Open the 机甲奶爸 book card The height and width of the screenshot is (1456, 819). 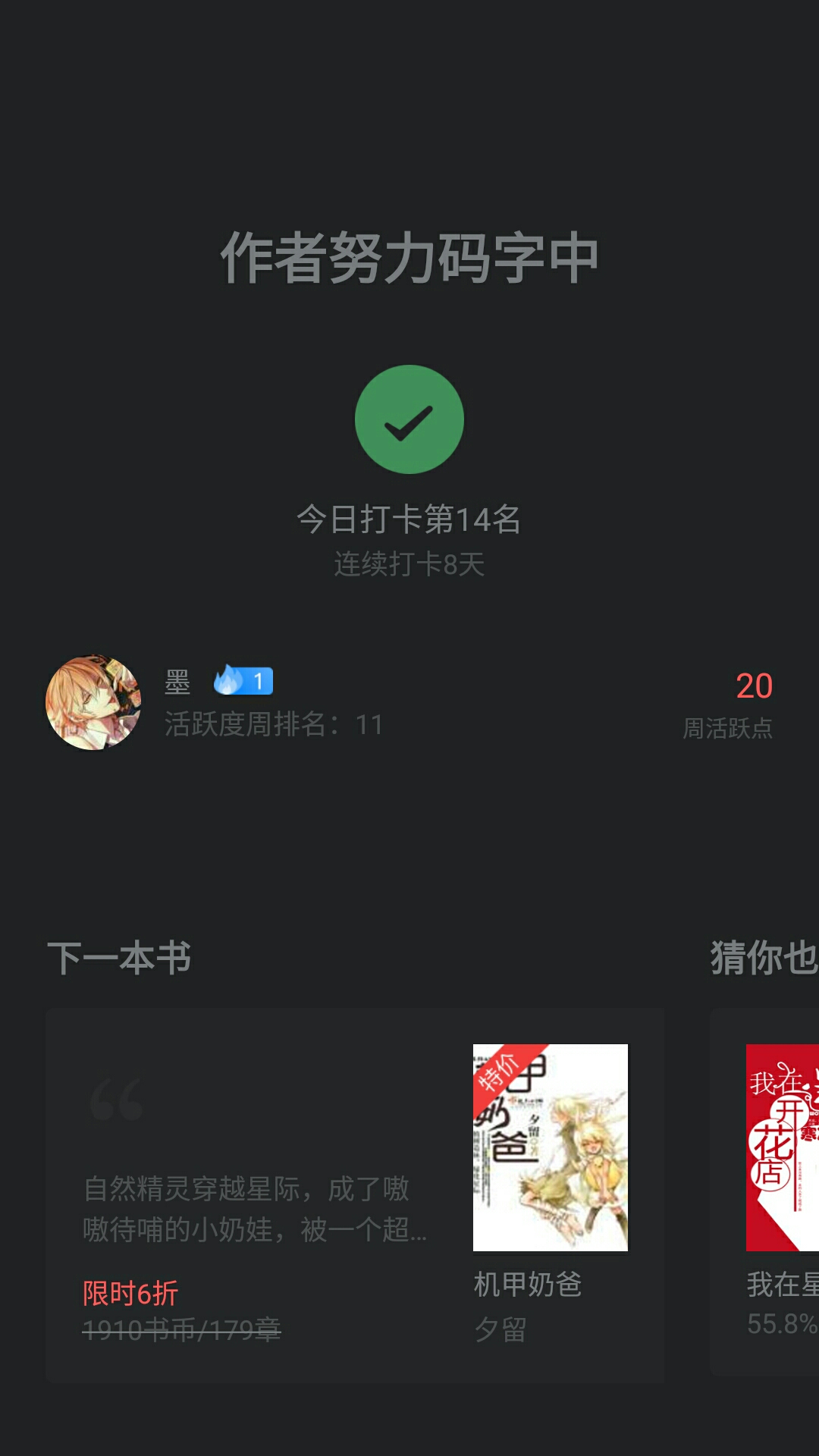(355, 1194)
